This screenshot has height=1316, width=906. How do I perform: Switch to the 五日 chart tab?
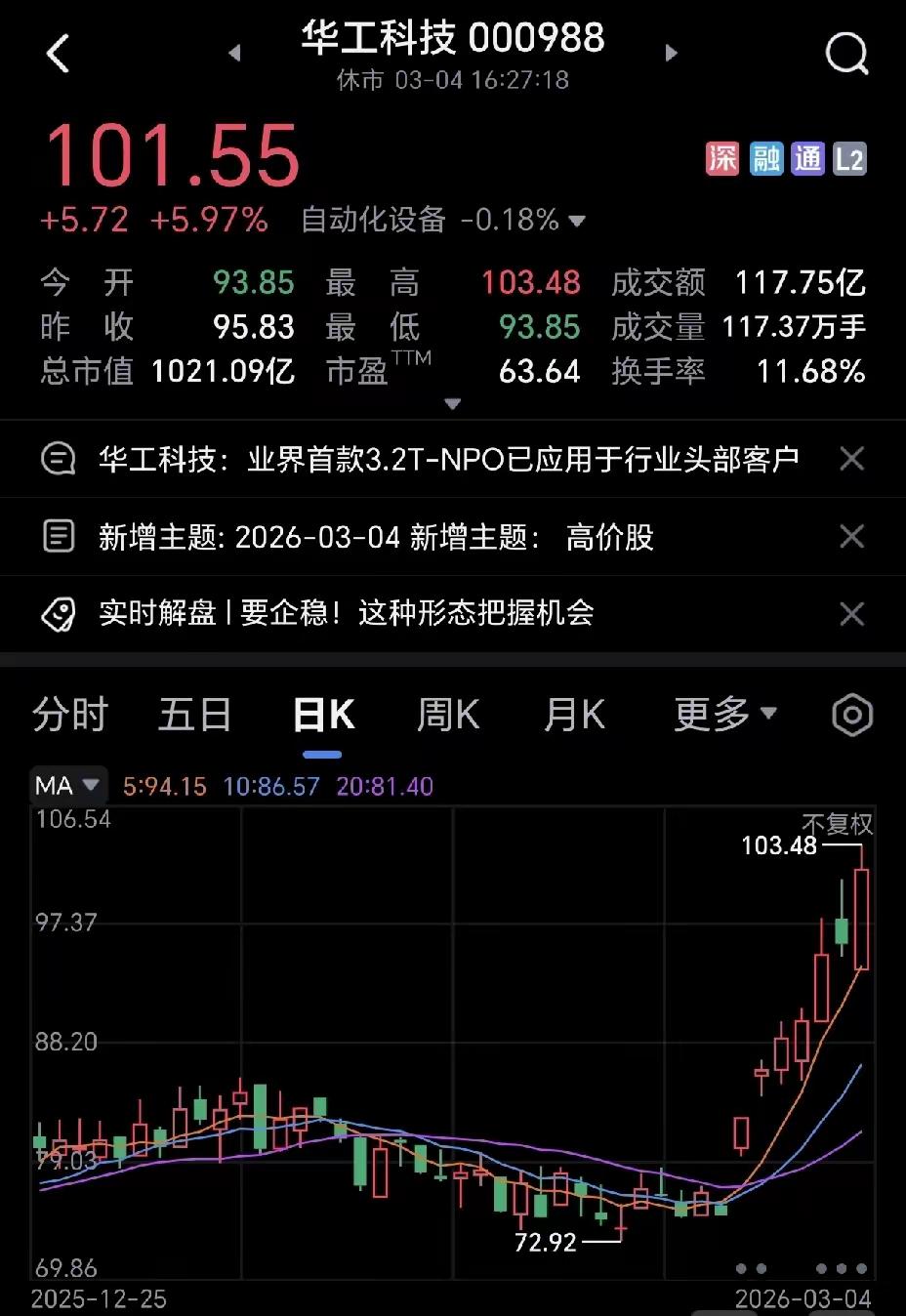click(x=195, y=715)
